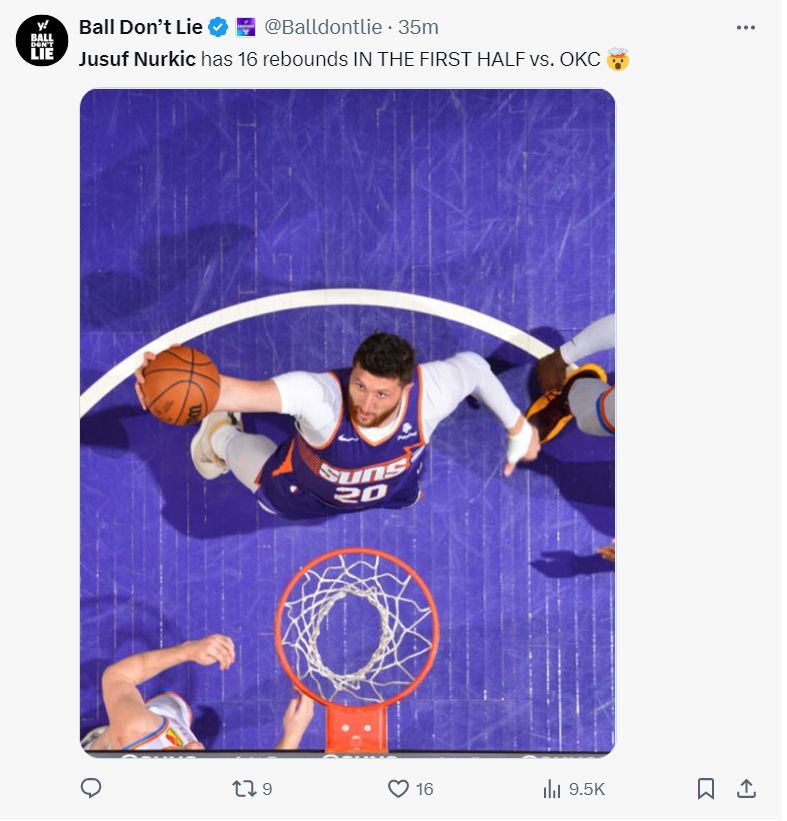
Task: Open the 35m post timestamp
Action: click(x=418, y=27)
